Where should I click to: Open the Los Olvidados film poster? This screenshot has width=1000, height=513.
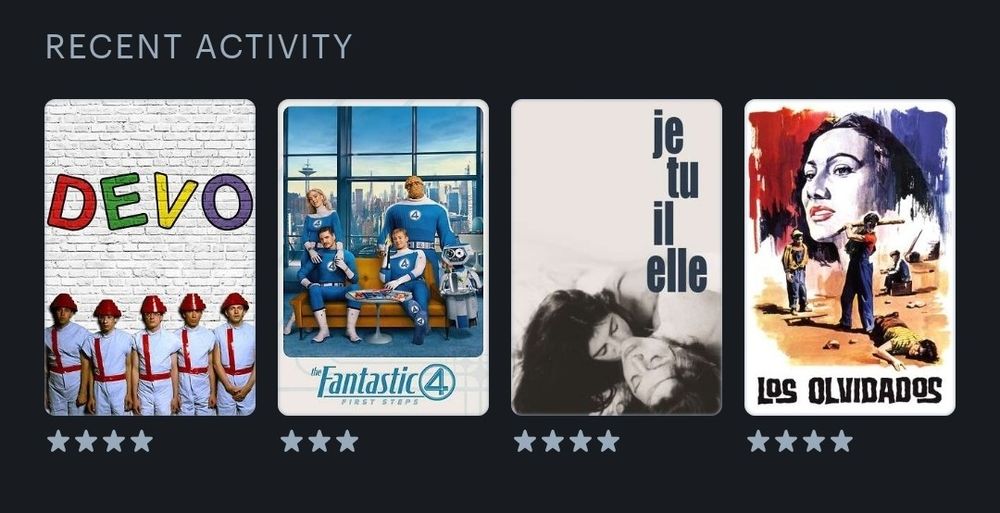[x=849, y=257]
